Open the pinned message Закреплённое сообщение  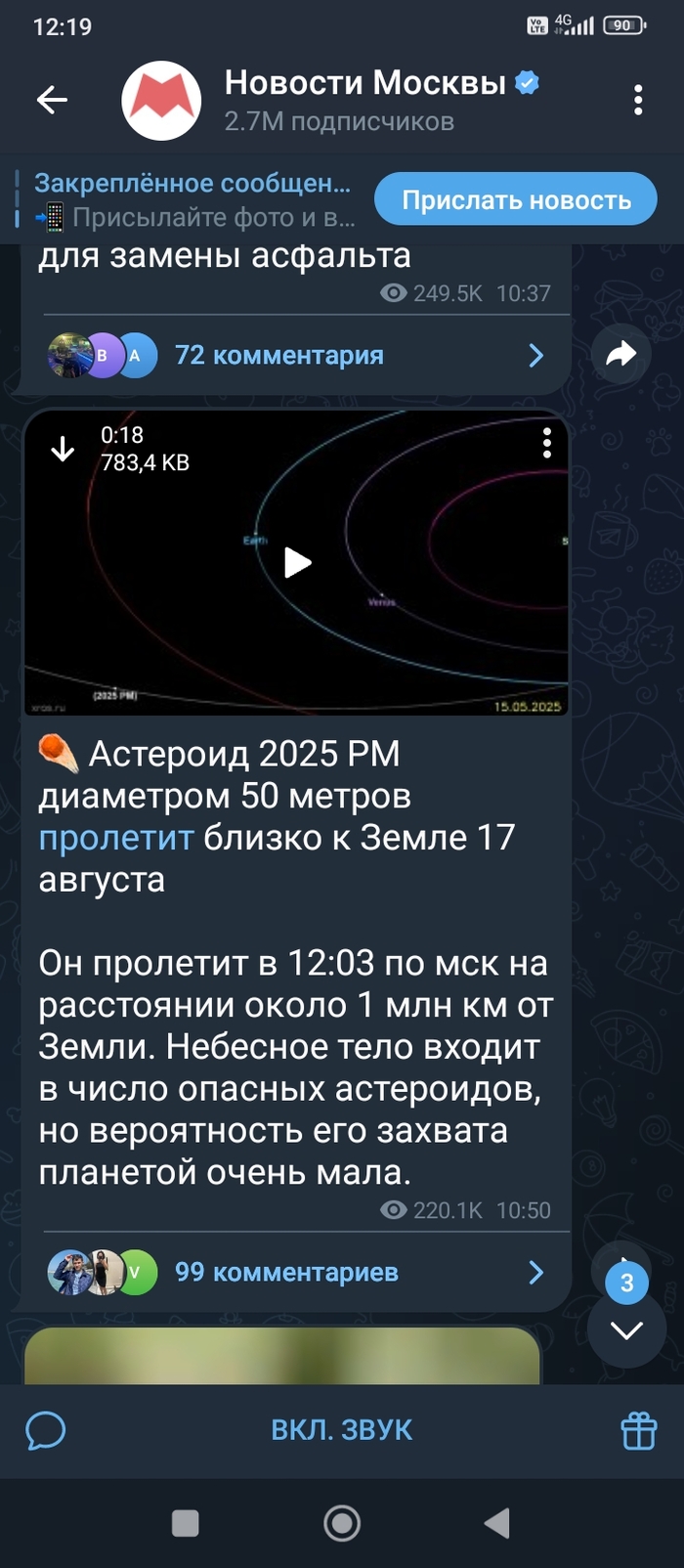click(x=194, y=199)
